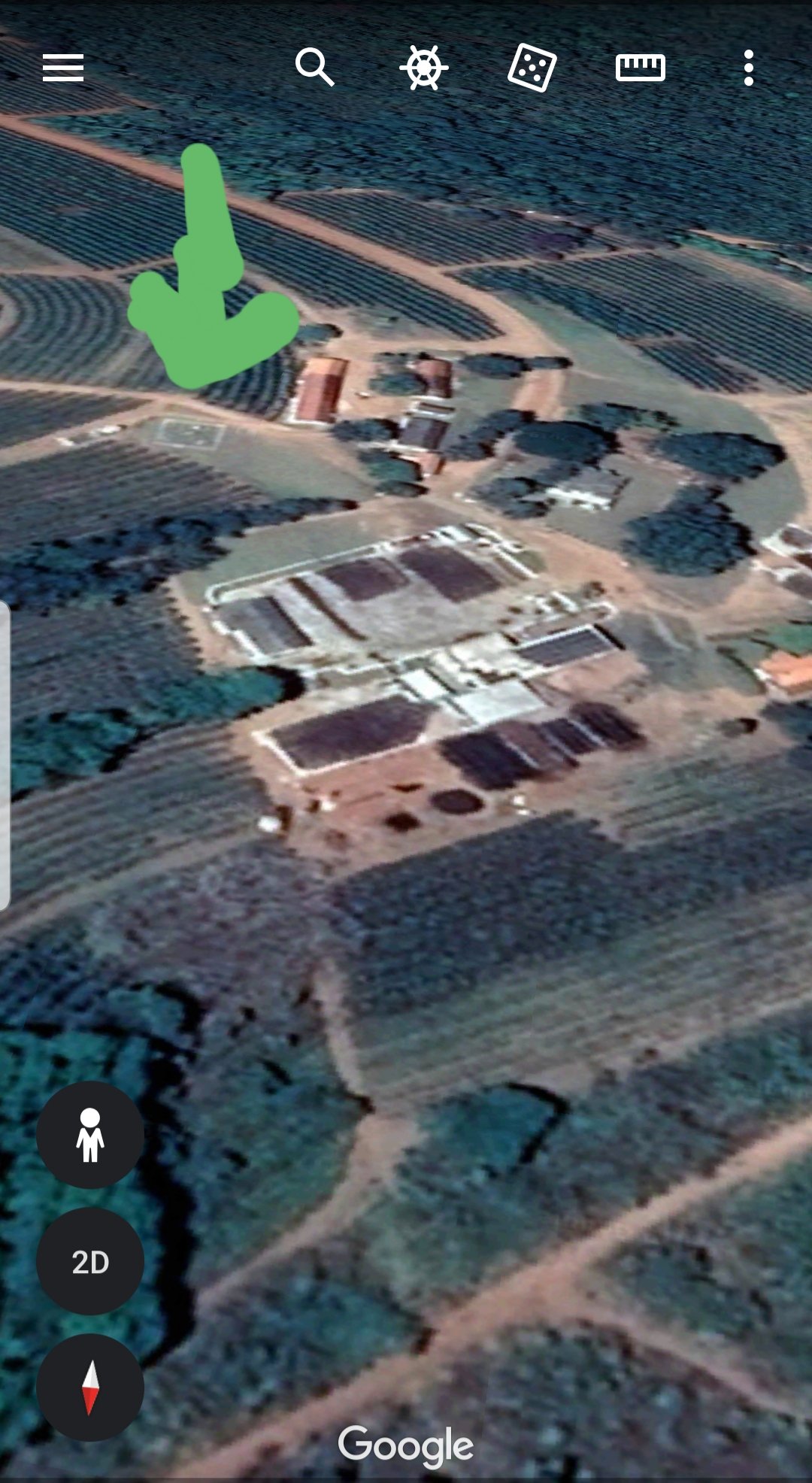Open Voyager ship wheel icon
Image resolution: width=812 pixels, height=1483 pixels.
tap(424, 68)
